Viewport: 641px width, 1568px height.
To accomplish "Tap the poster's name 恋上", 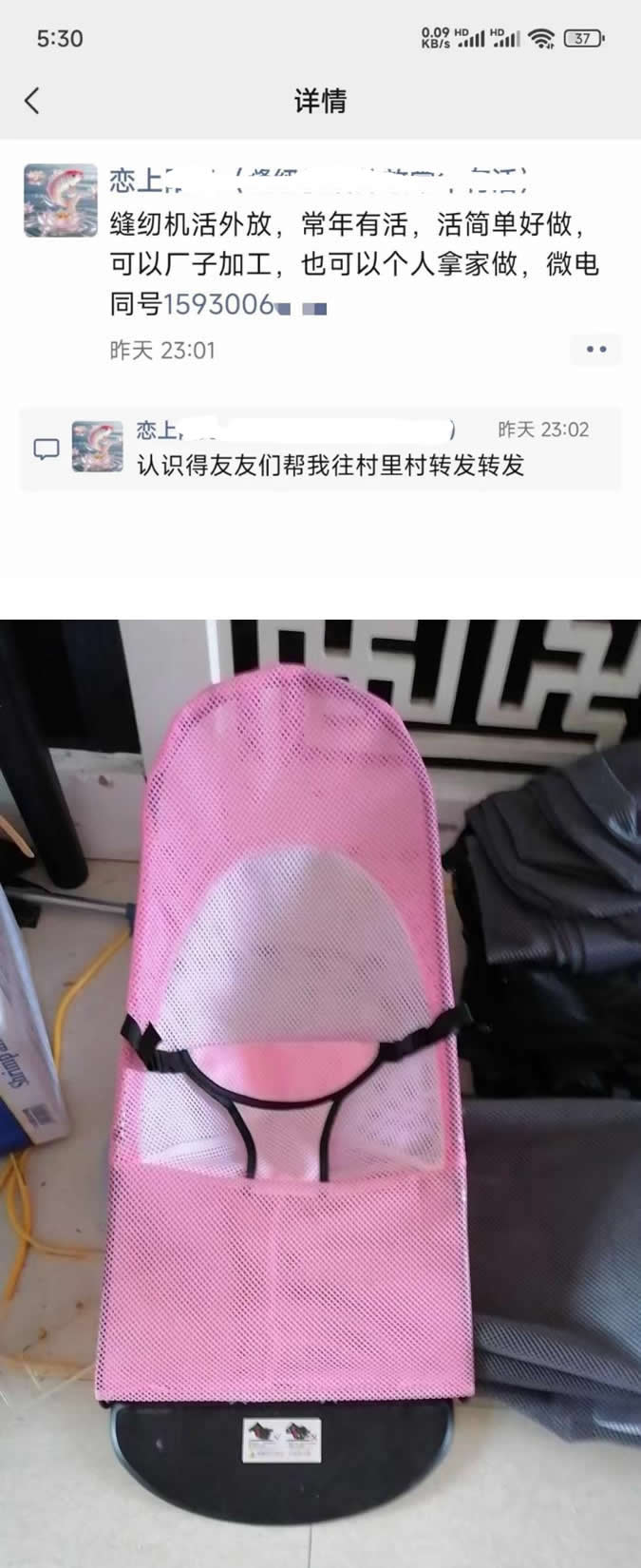I will [137, 180].
